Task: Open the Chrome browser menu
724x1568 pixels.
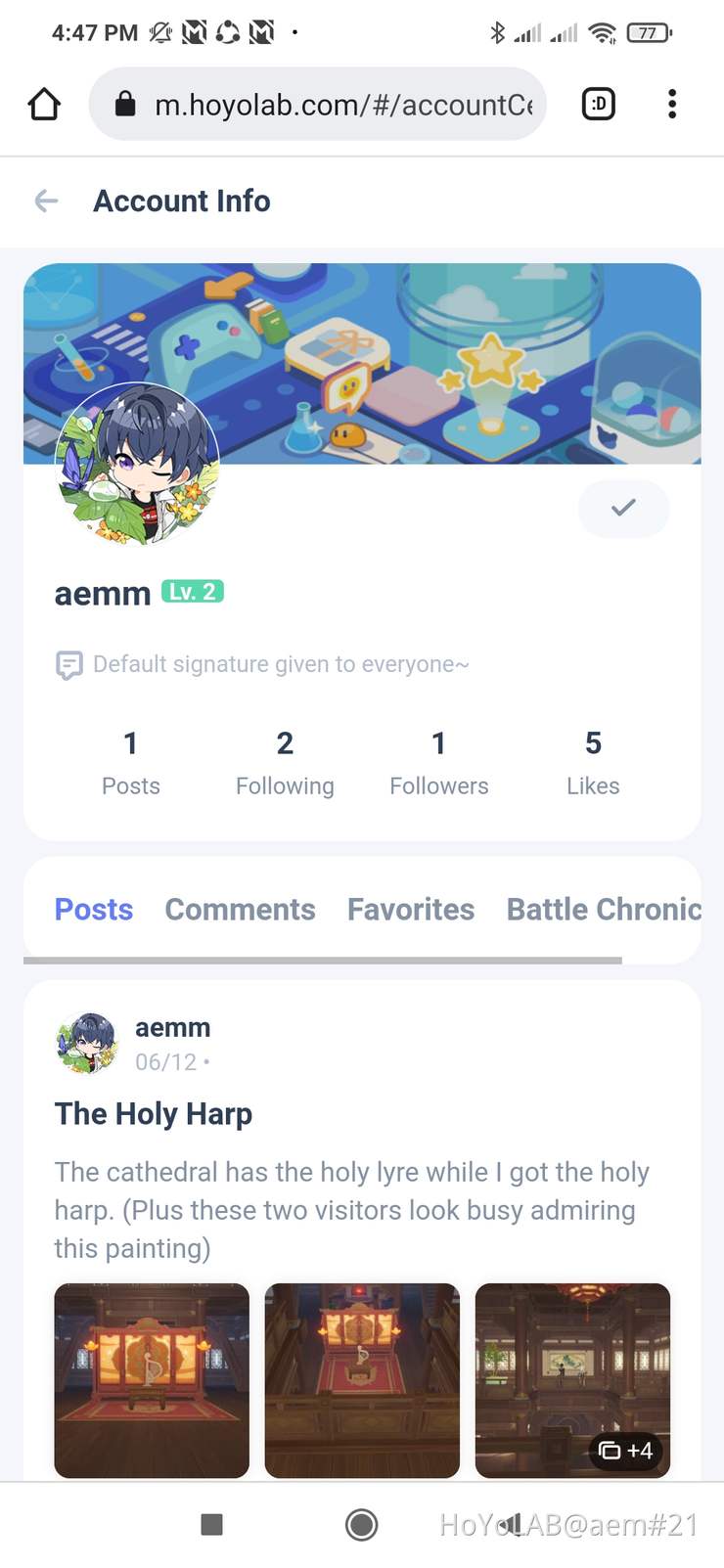Action: [x=672, y=104]
